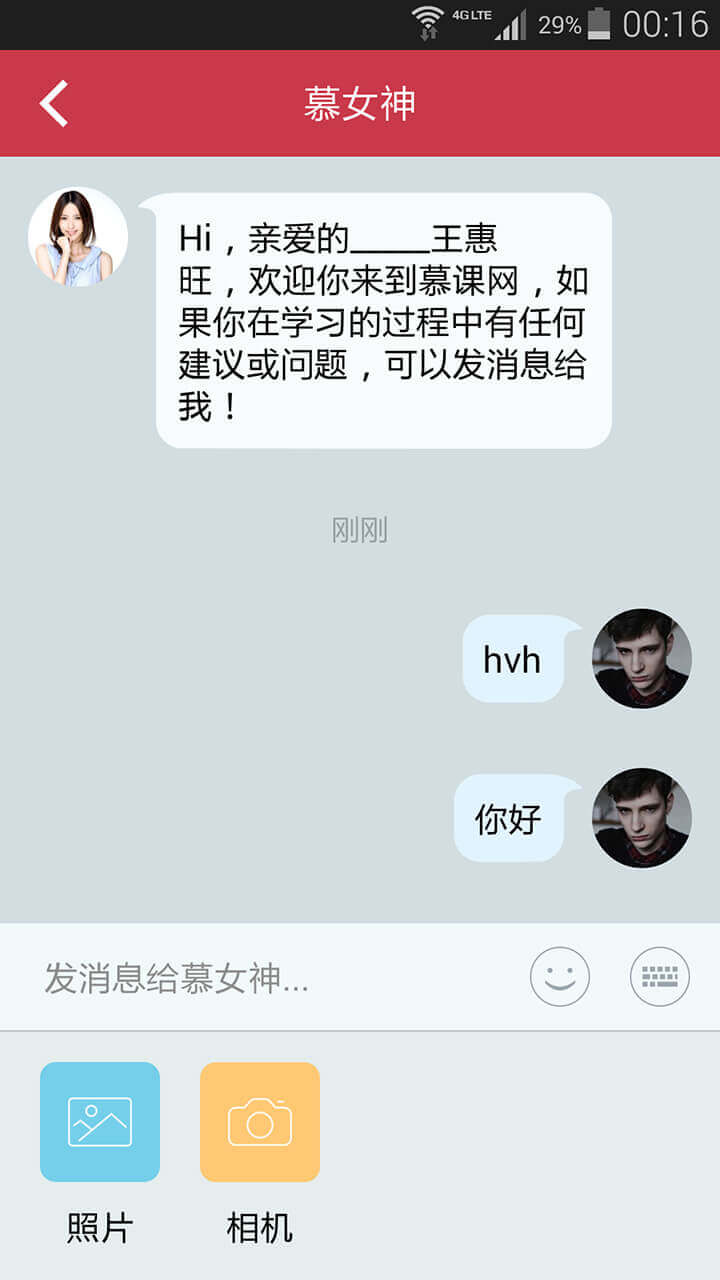Tap my avatar beside the 你好 message
The height and width of the screenshot is (1280, 720).
coord(642,818)
